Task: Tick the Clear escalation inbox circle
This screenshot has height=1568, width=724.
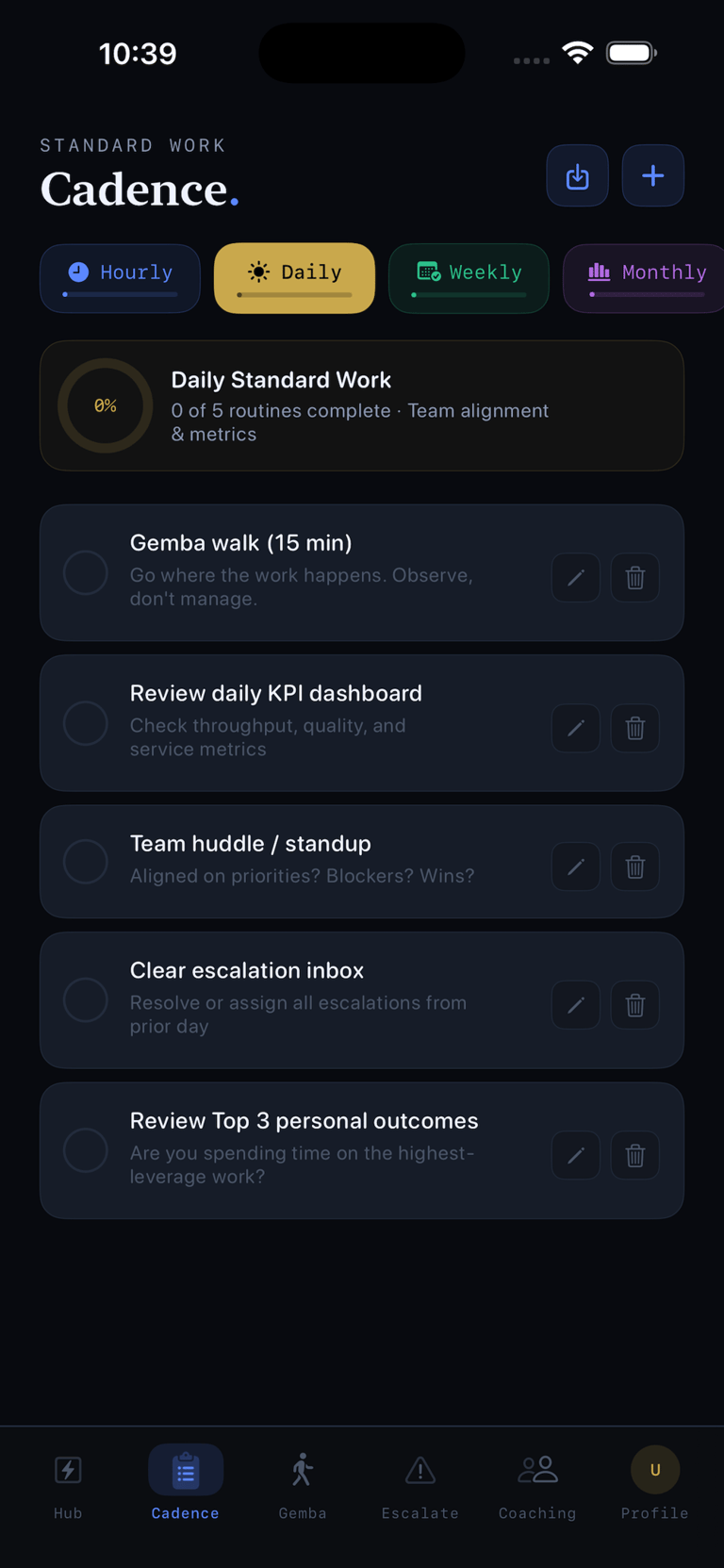Action: [86, 1000]
